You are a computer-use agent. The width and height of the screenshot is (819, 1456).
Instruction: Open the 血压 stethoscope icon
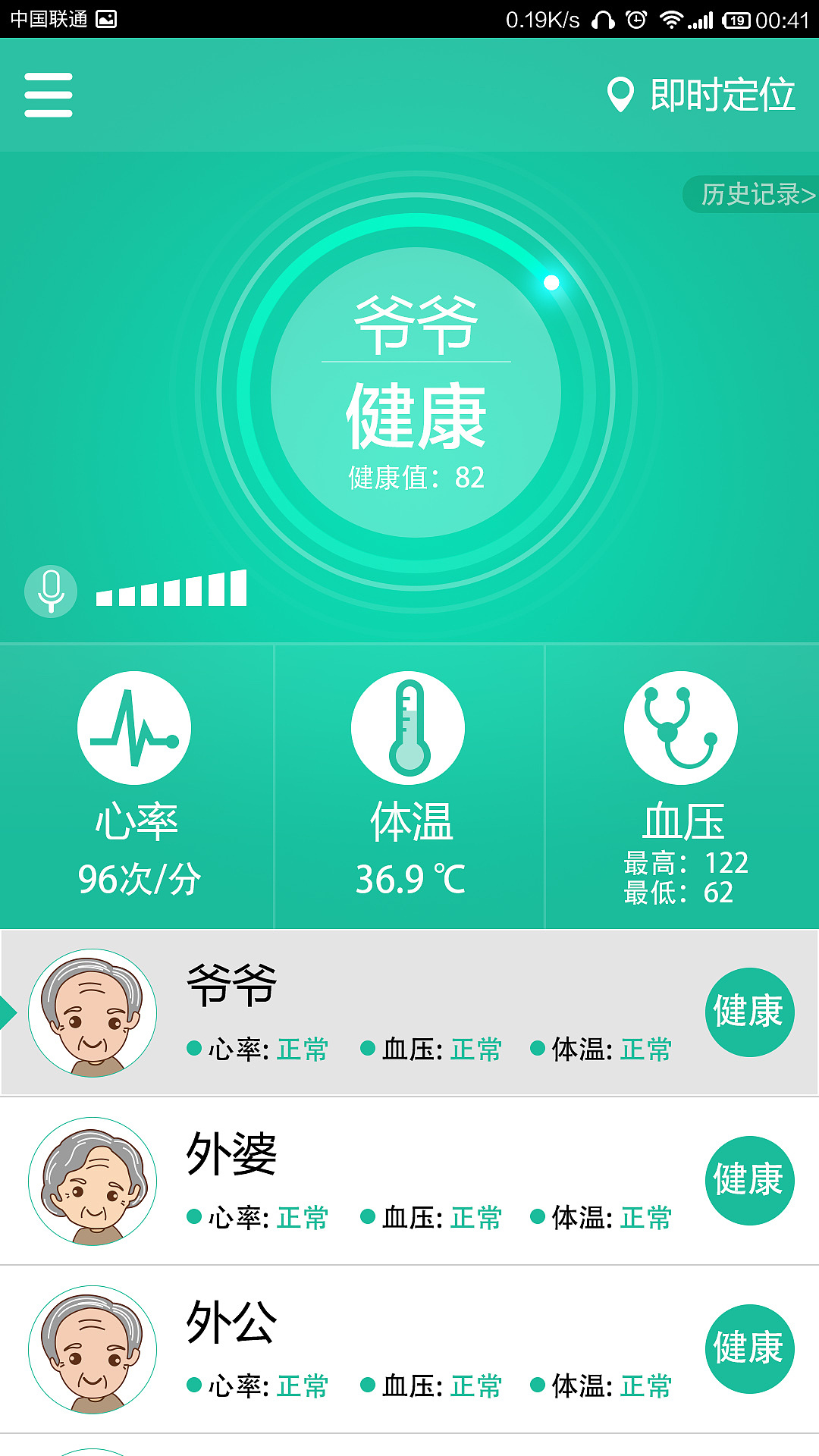tap(681, 726)
